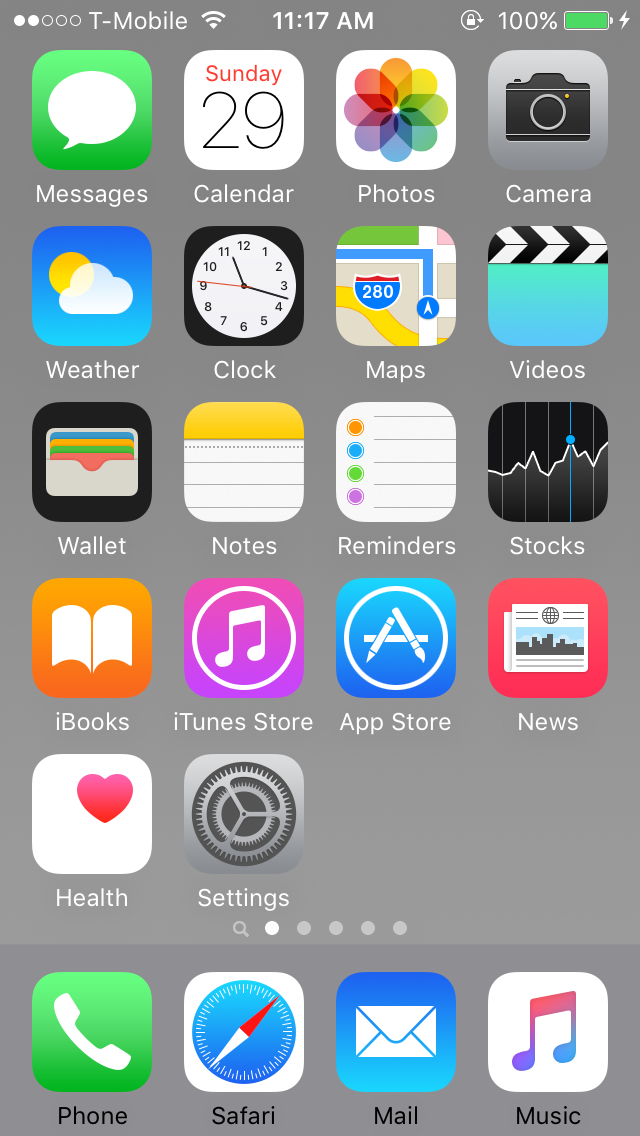Open the Health app
The width and height of the screenshot is (640, 1136).
point(92,814)
